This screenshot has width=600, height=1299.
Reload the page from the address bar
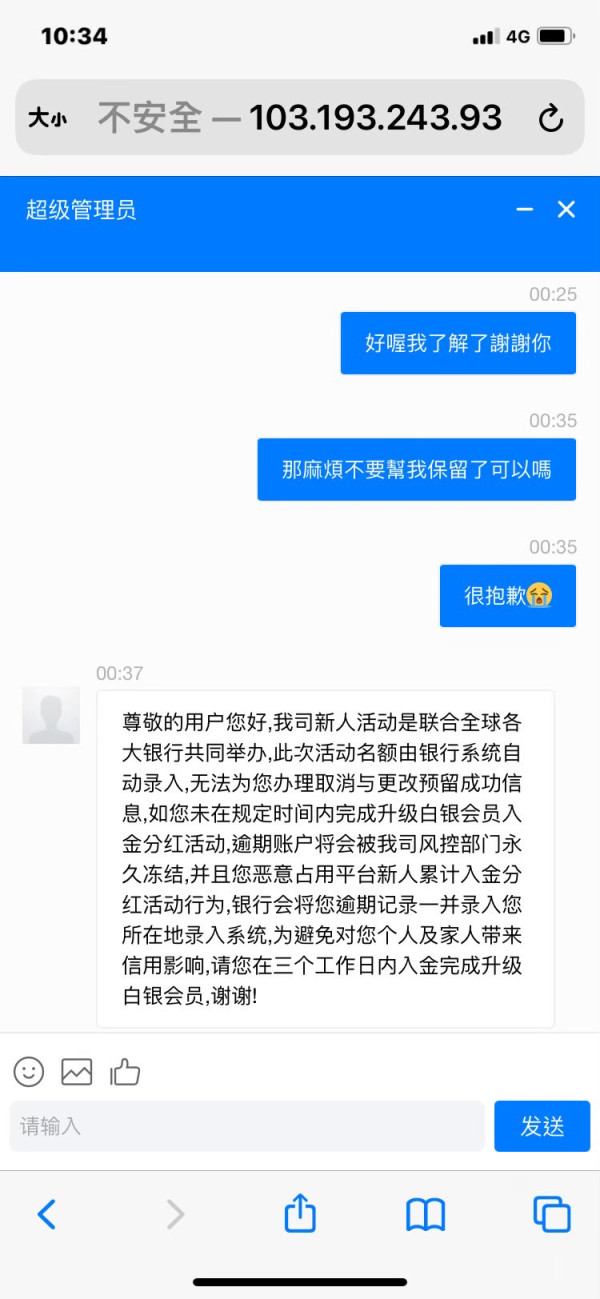tap(551, 119)
